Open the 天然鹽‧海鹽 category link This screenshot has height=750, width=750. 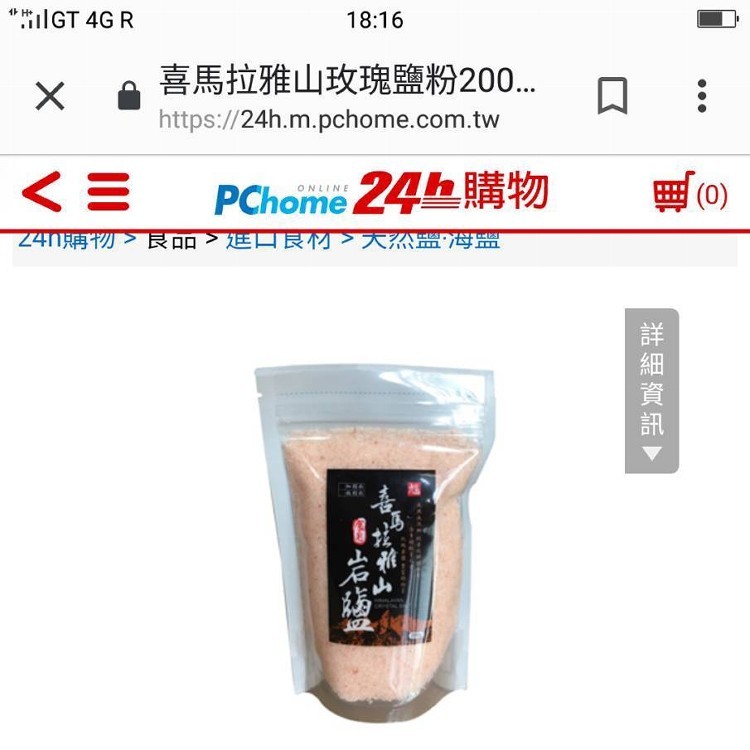[431, 241]
